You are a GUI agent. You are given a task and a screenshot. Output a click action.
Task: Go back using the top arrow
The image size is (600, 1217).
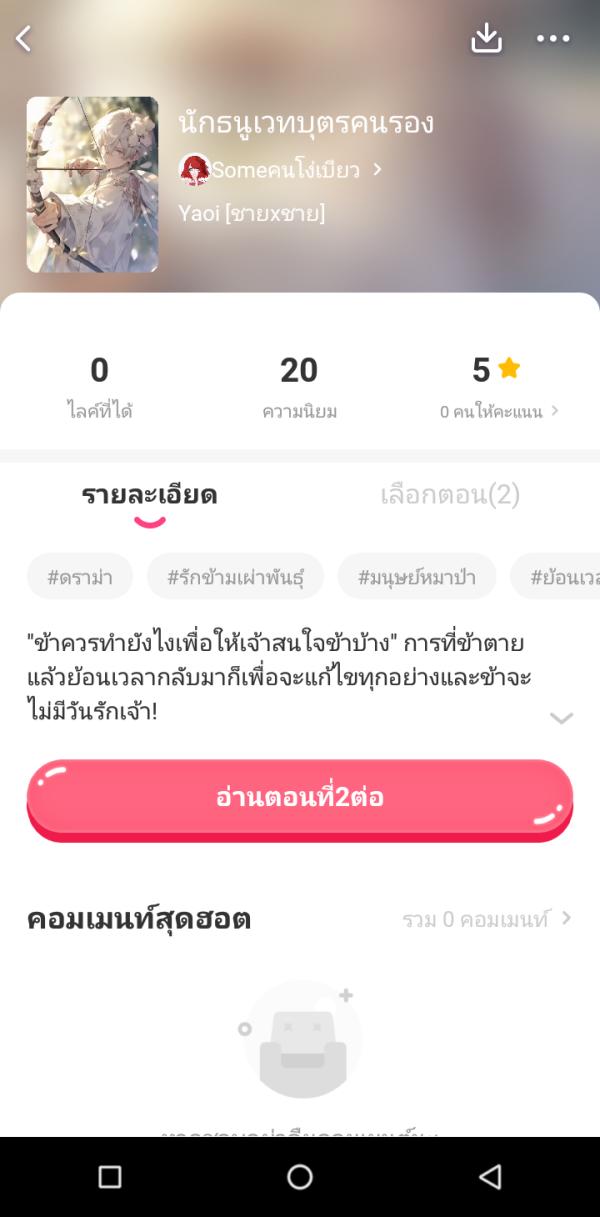click(24, 39)
